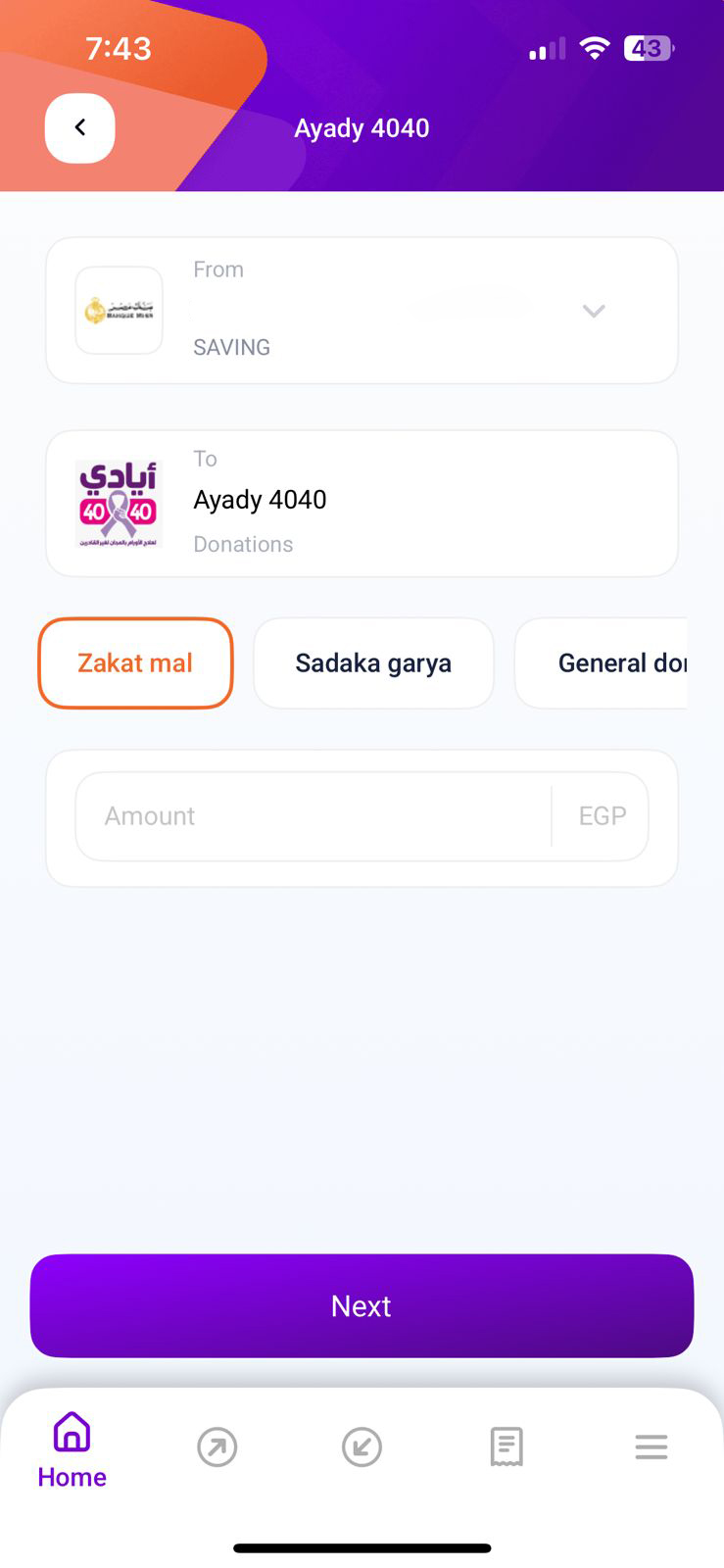Tap the battery indicator at 43 percent
The image size is (724, 1568).
(648, 47)
